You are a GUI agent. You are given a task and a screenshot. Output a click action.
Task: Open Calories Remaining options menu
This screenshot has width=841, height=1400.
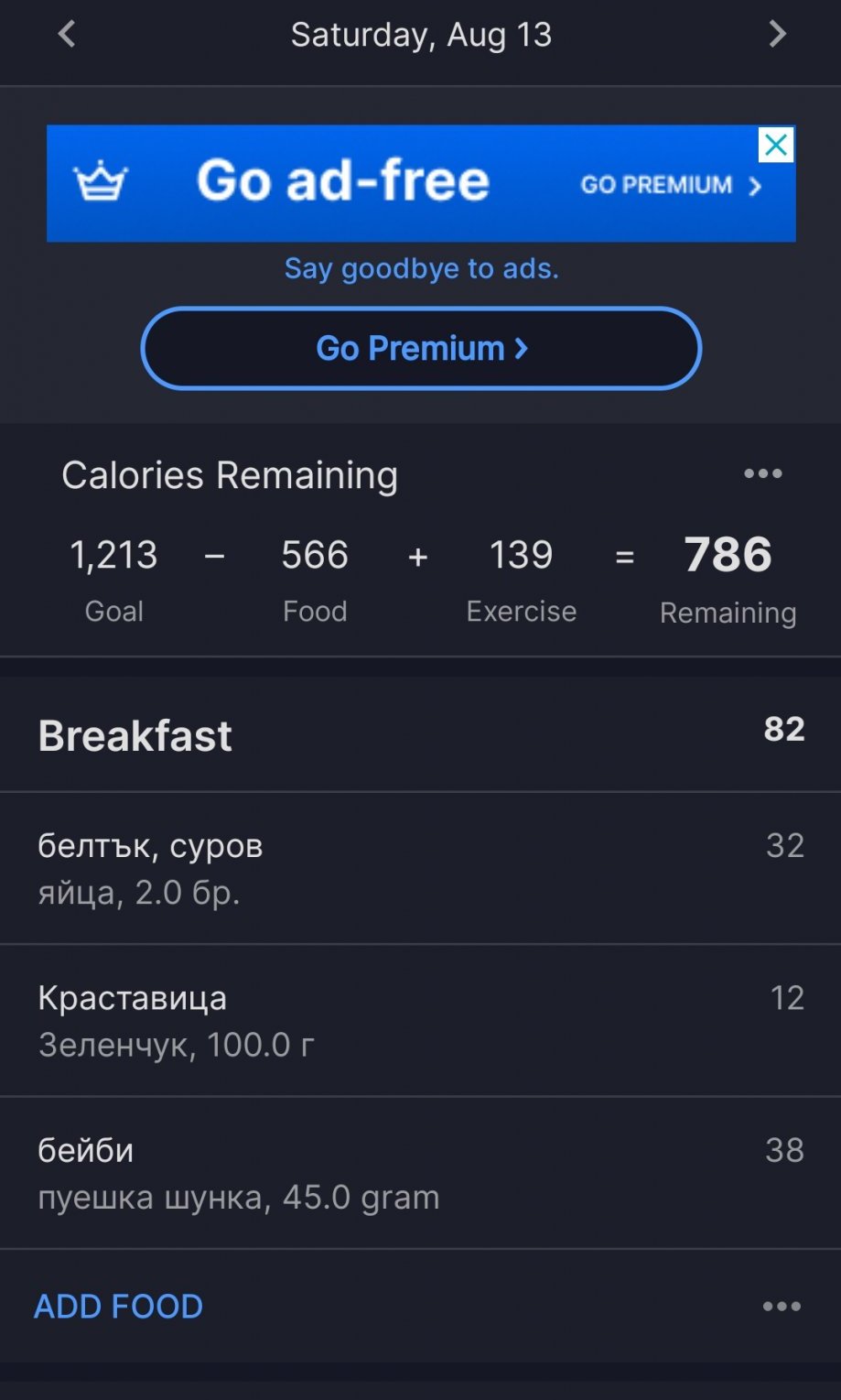(x=762, y=473)
